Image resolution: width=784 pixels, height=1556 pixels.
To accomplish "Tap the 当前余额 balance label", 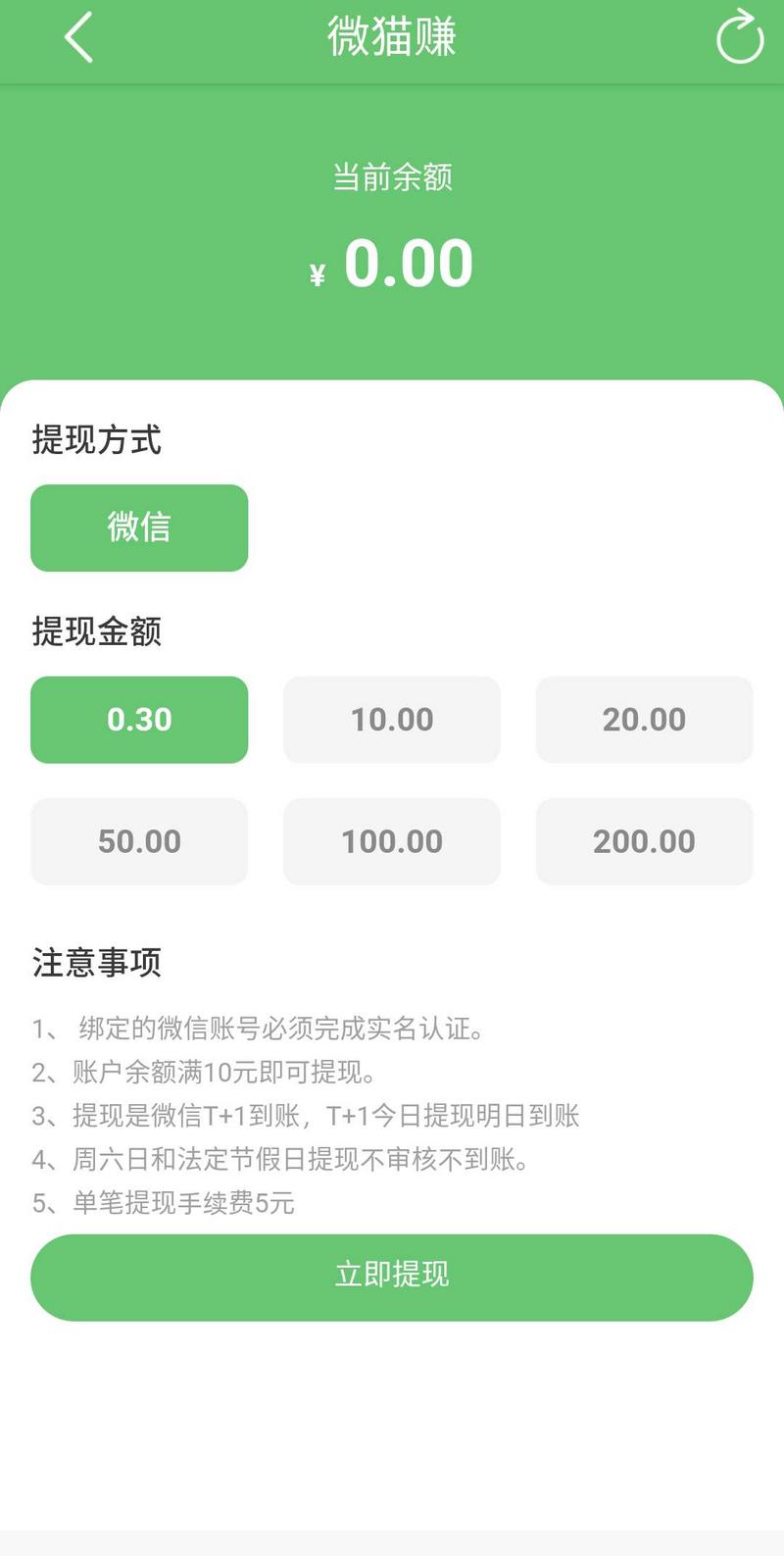I will click(391, 178).
